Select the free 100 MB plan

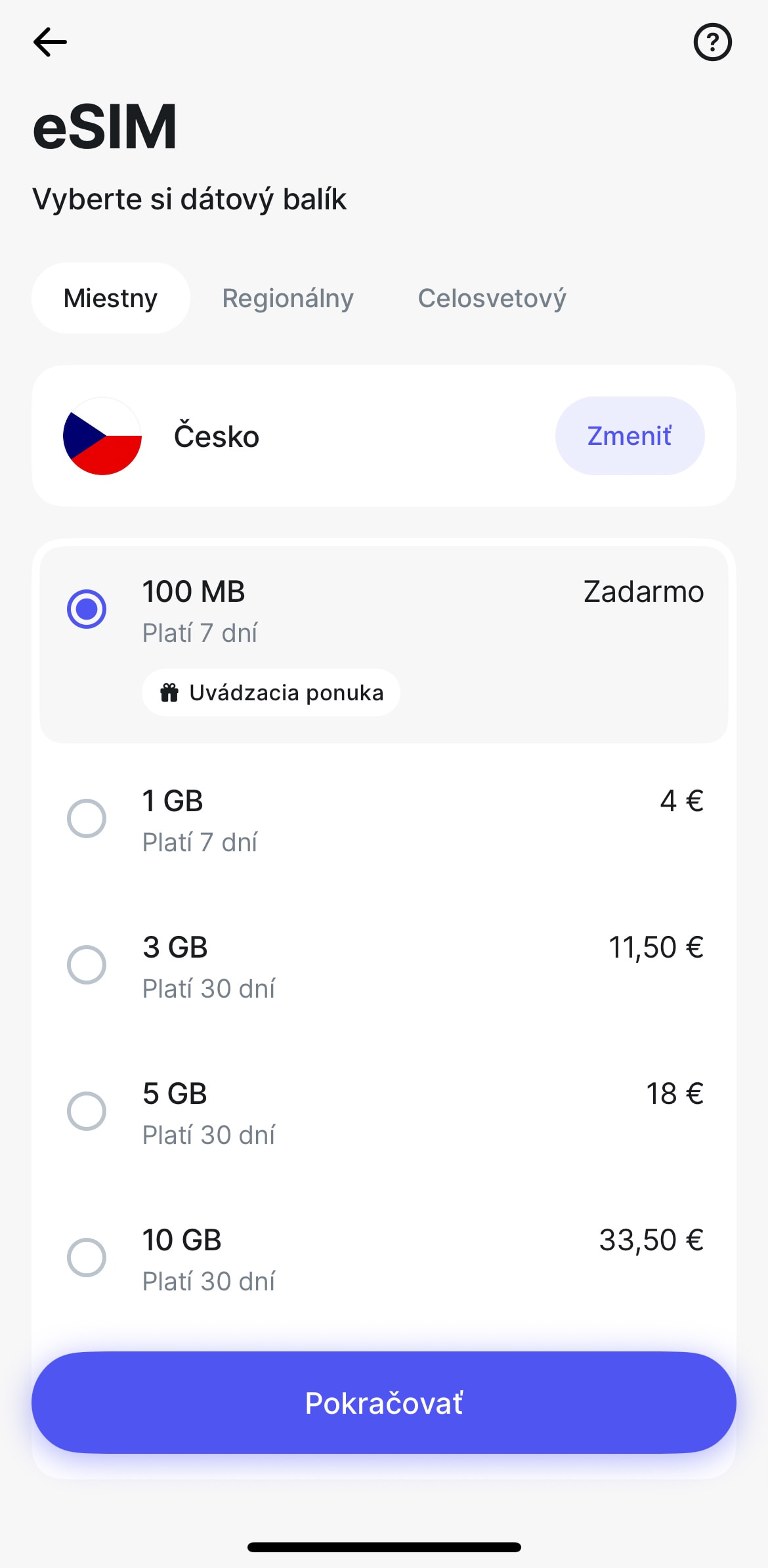(384, 645)
